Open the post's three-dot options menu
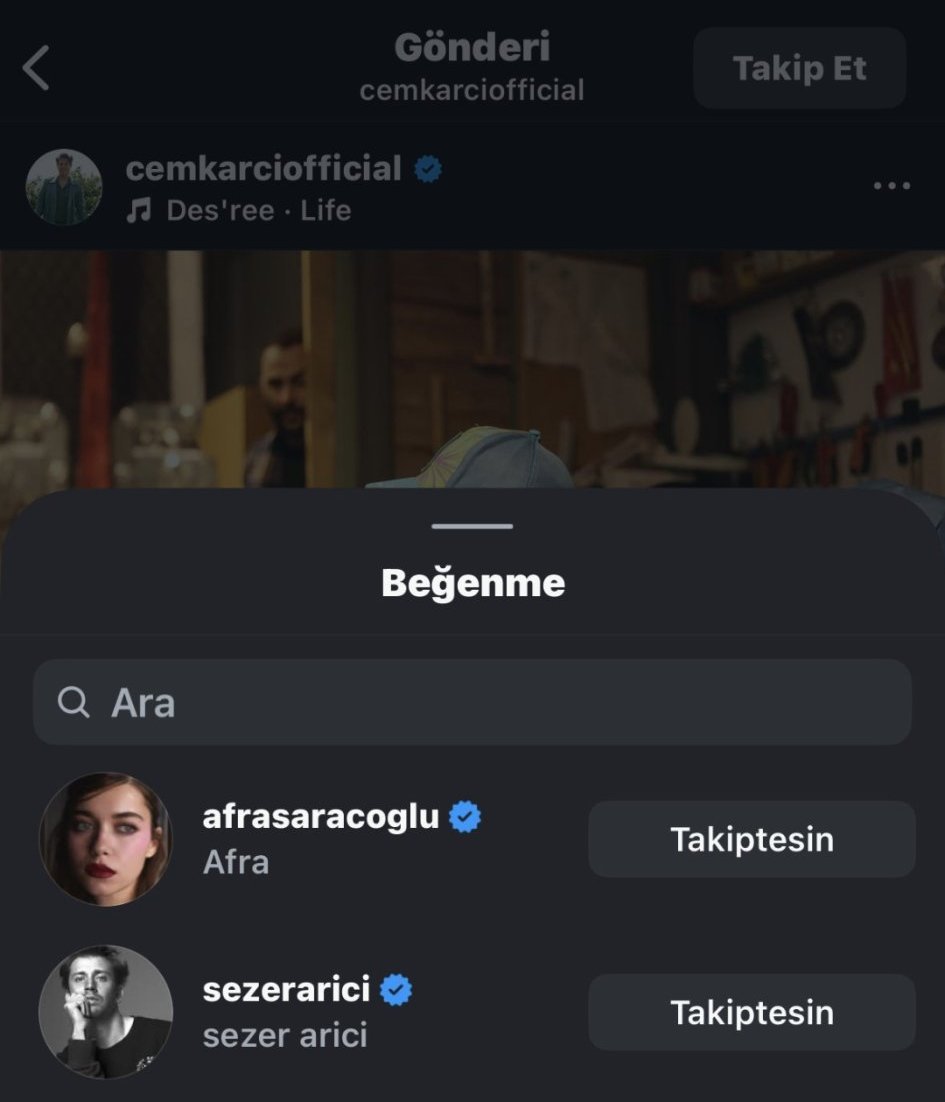 (891, 186)
